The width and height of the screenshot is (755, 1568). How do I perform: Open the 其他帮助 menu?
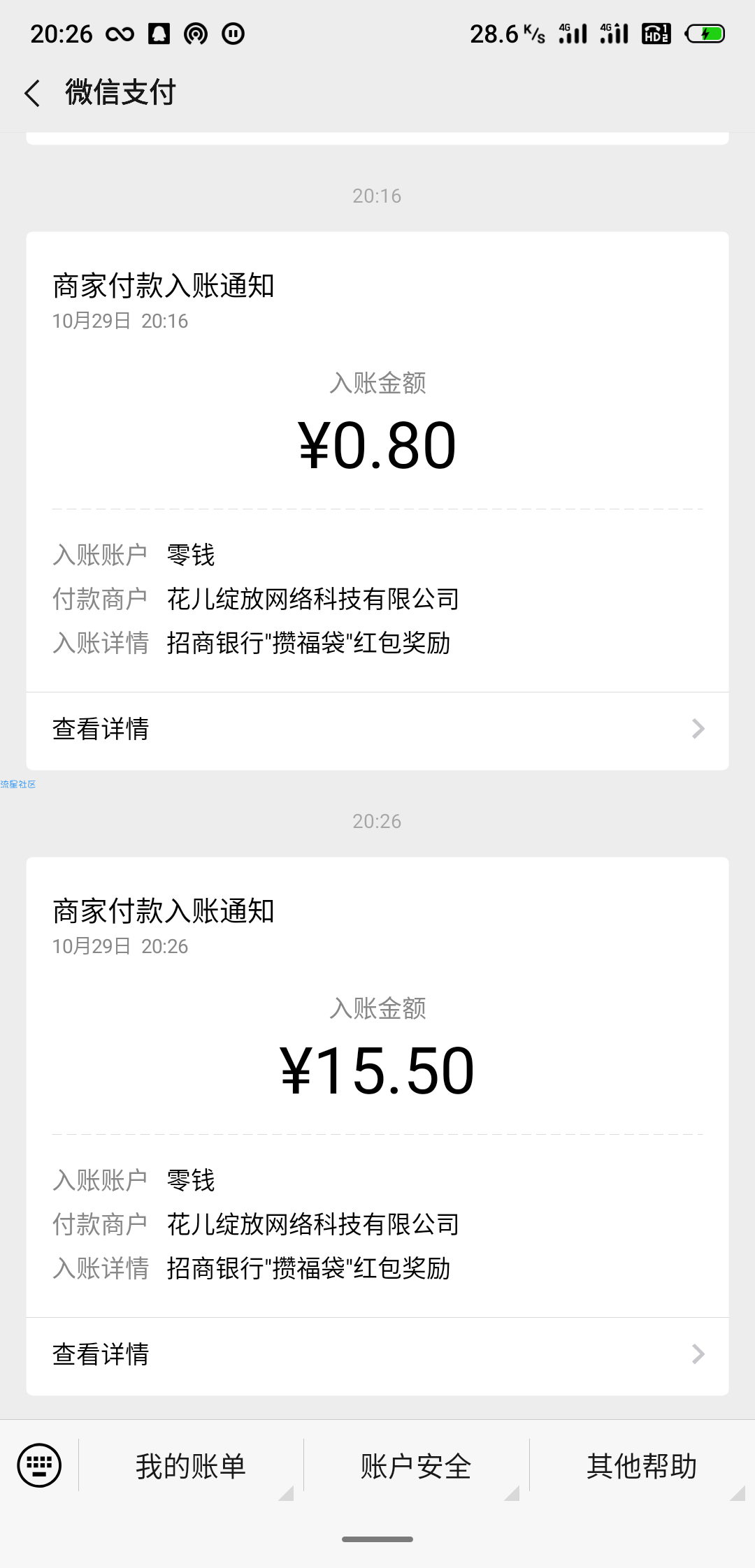(642, 1465)
